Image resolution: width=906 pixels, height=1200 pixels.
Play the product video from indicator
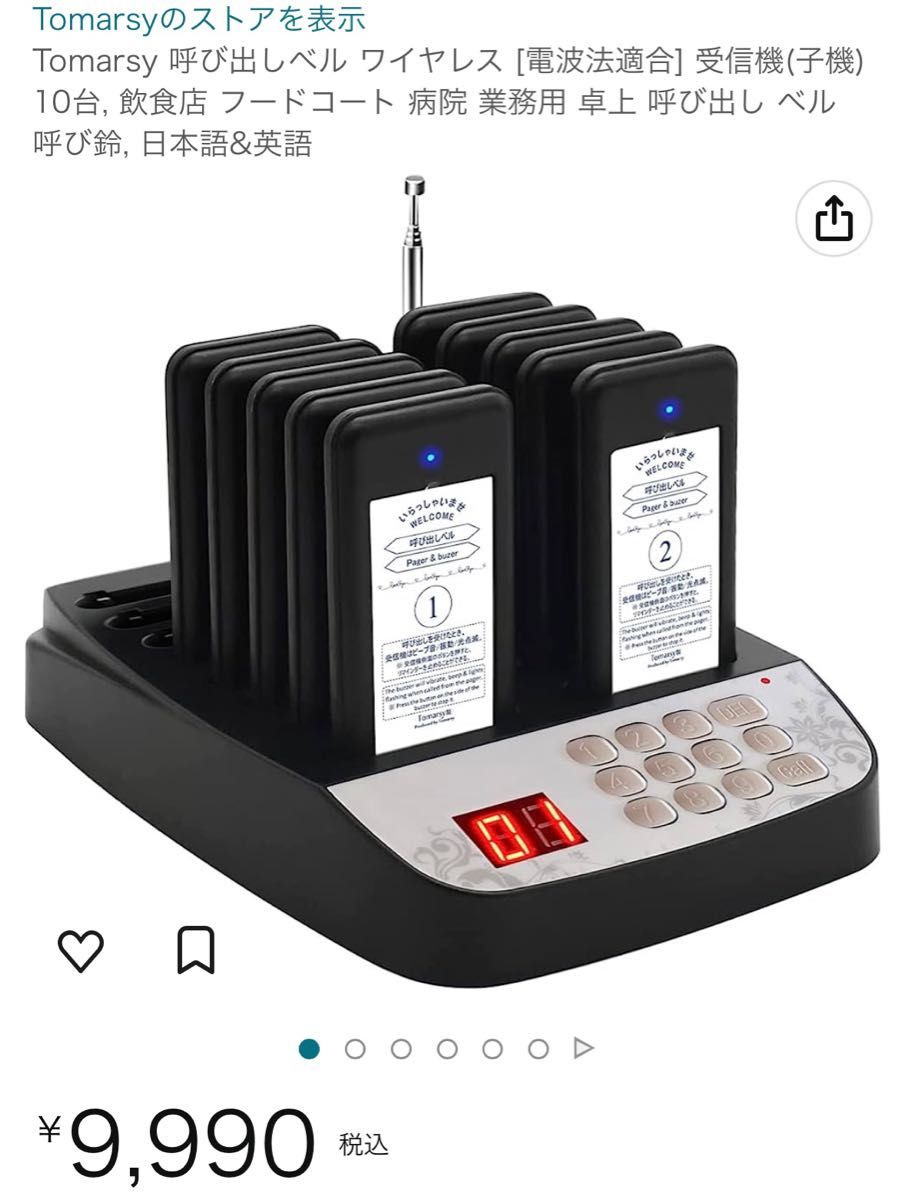pyautogui.click(x=583, y=1048)
